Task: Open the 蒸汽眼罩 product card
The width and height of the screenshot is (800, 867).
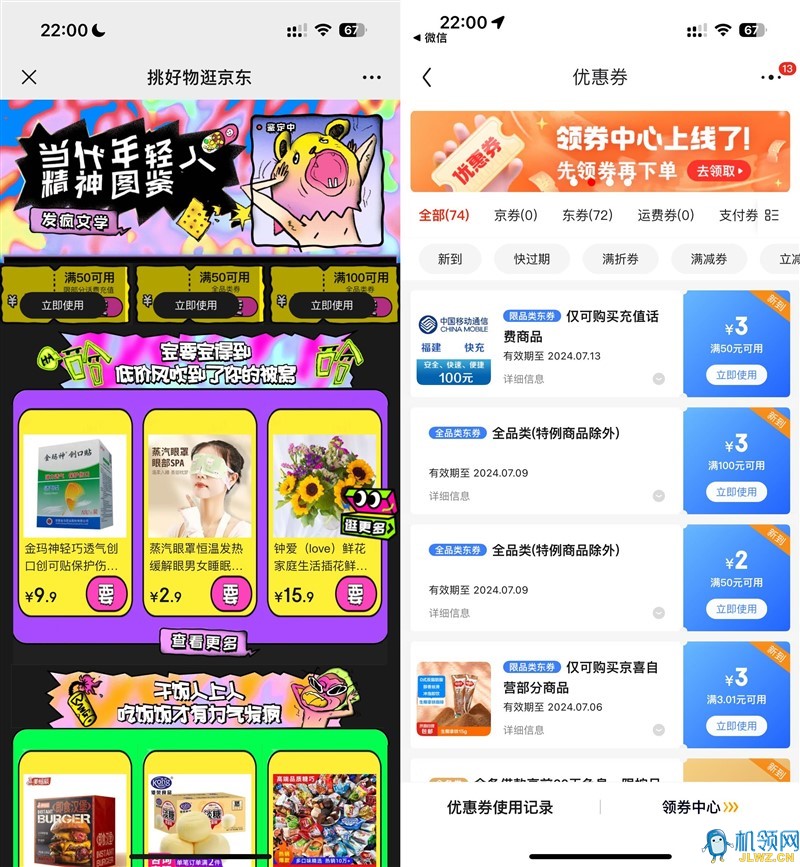Action: (201, 510)
